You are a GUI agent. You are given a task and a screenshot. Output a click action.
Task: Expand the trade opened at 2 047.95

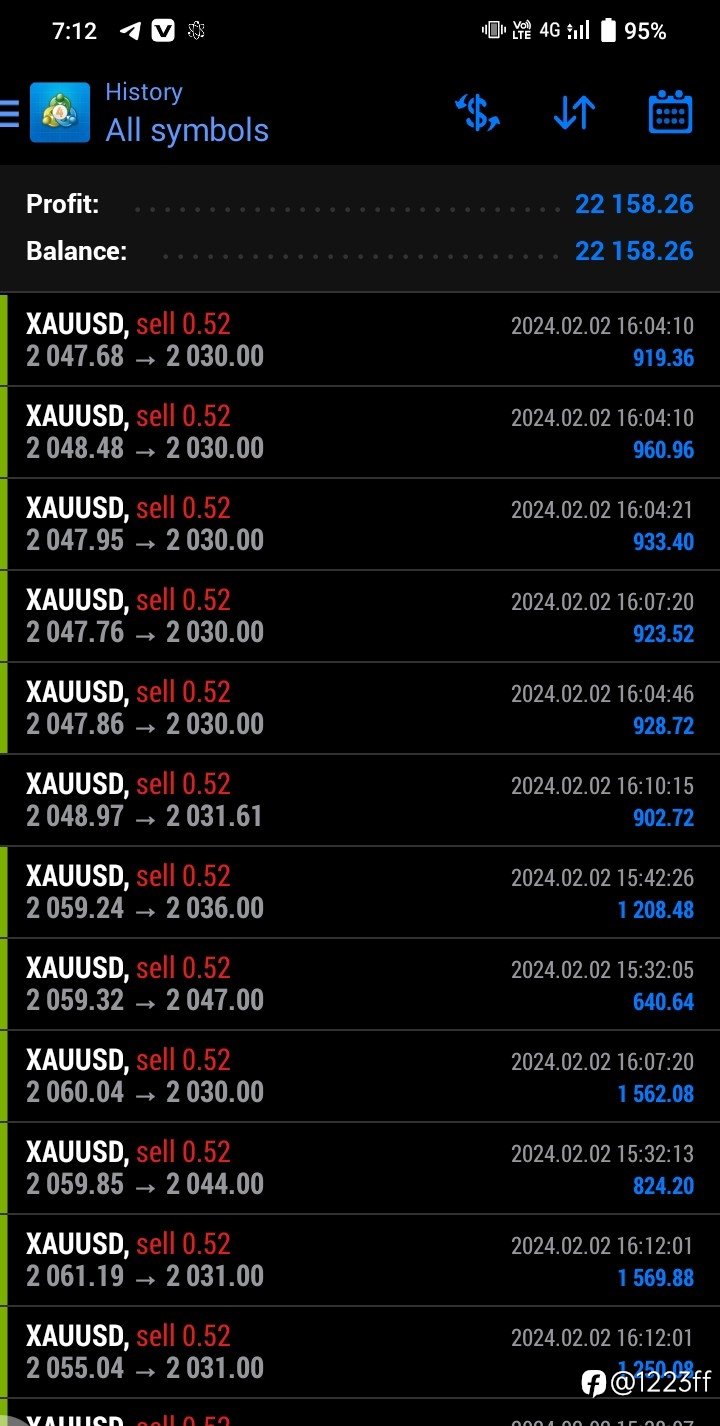click(360, 524)
